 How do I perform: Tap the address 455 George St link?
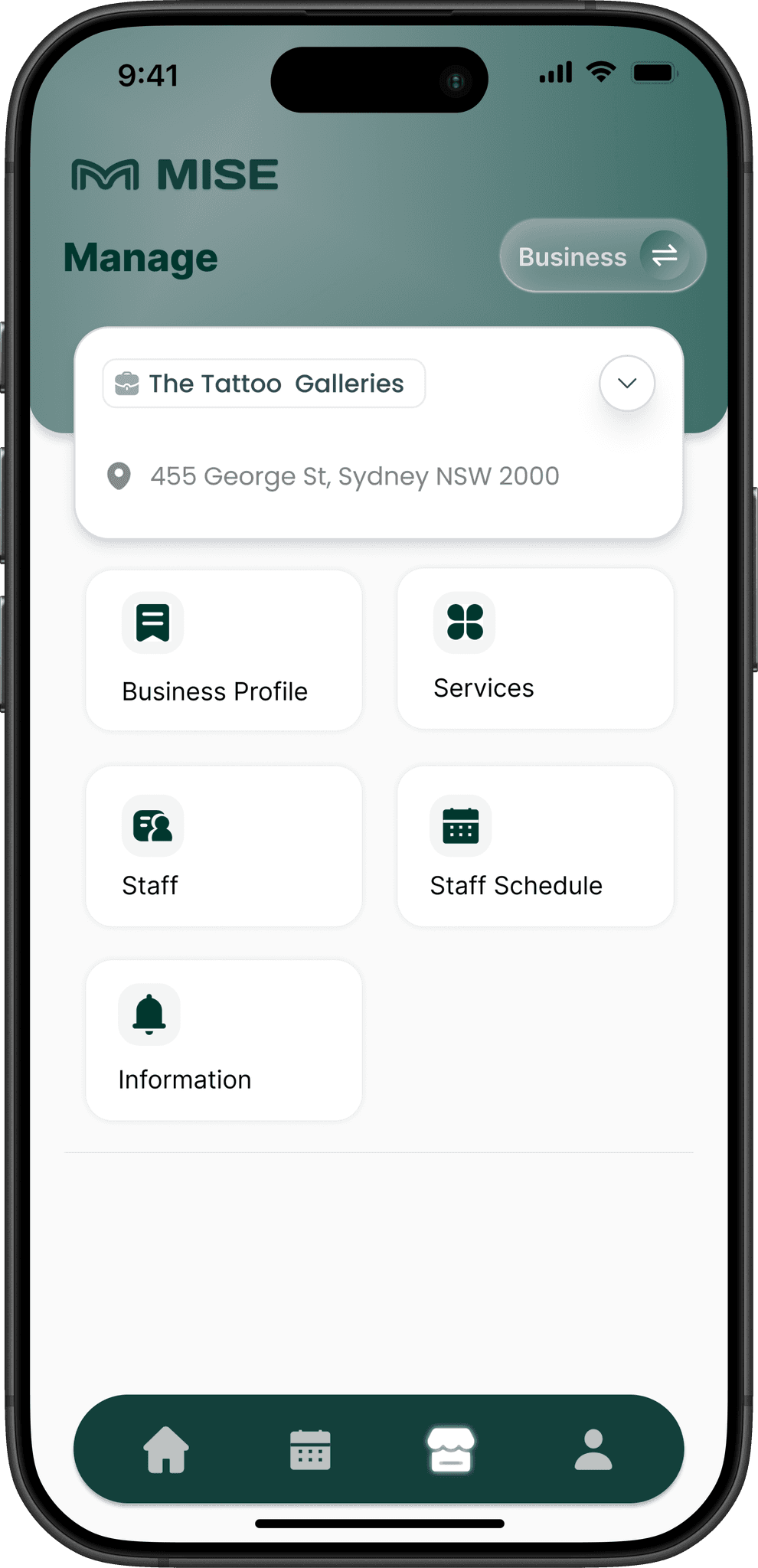point(355,475)
